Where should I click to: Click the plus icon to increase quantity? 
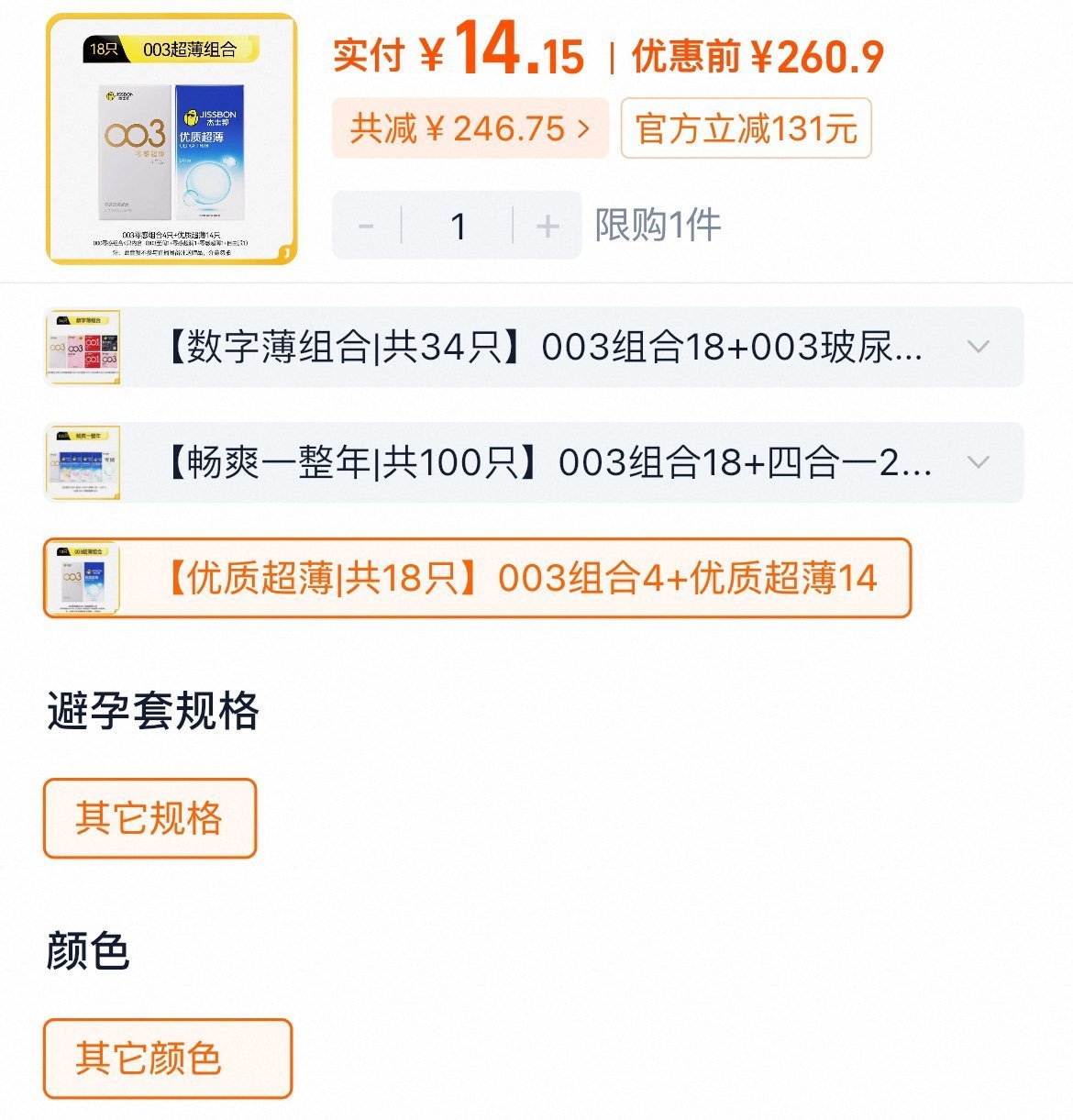[x=548, y=225]
